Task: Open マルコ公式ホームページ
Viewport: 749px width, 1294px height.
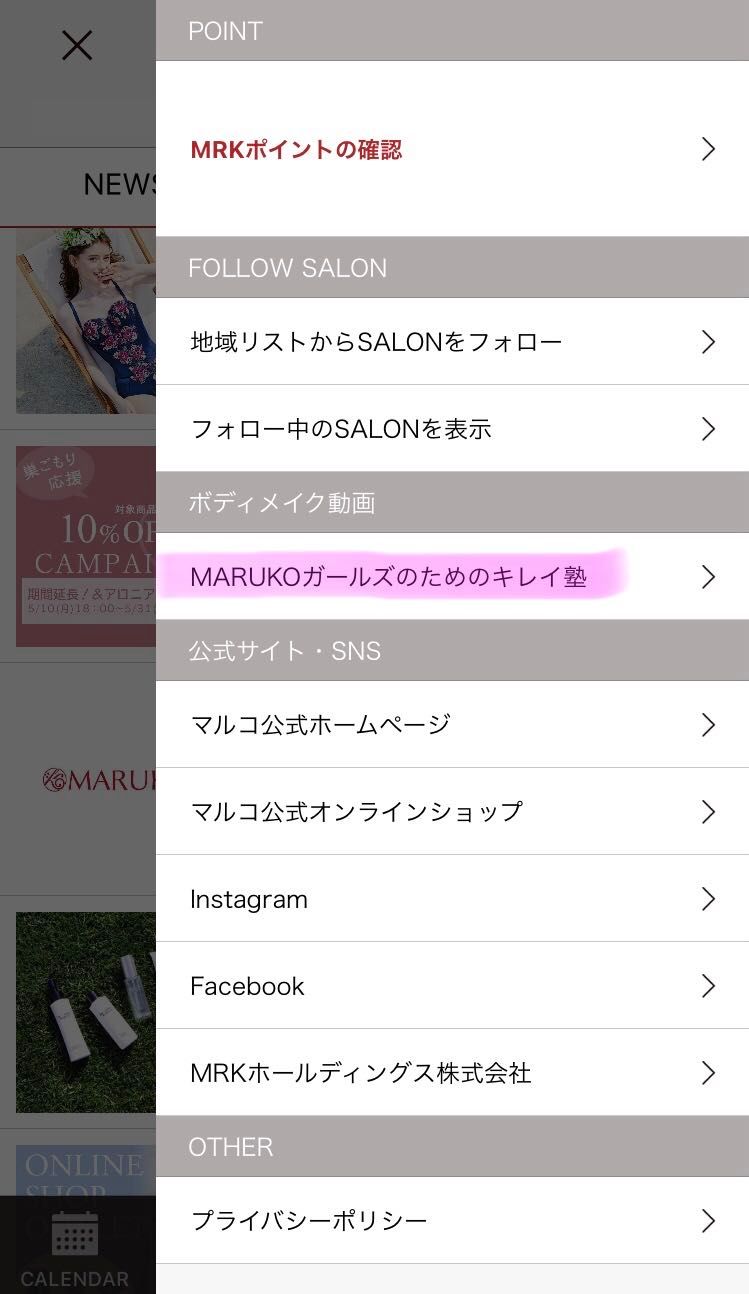Action: 452,724
